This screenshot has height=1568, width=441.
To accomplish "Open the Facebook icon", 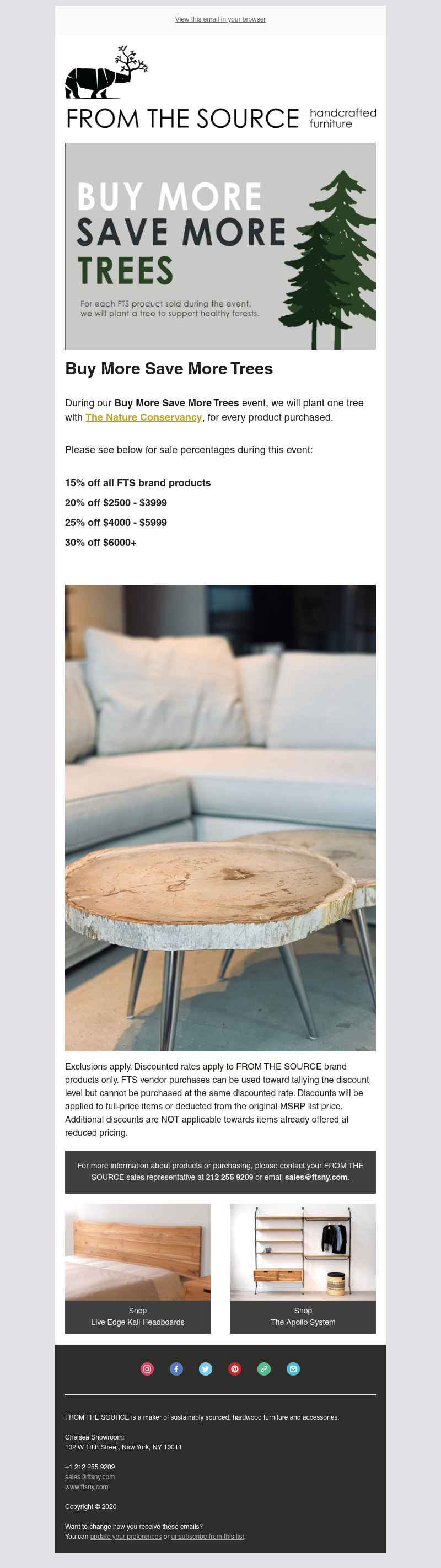I will pos(176,1369).
